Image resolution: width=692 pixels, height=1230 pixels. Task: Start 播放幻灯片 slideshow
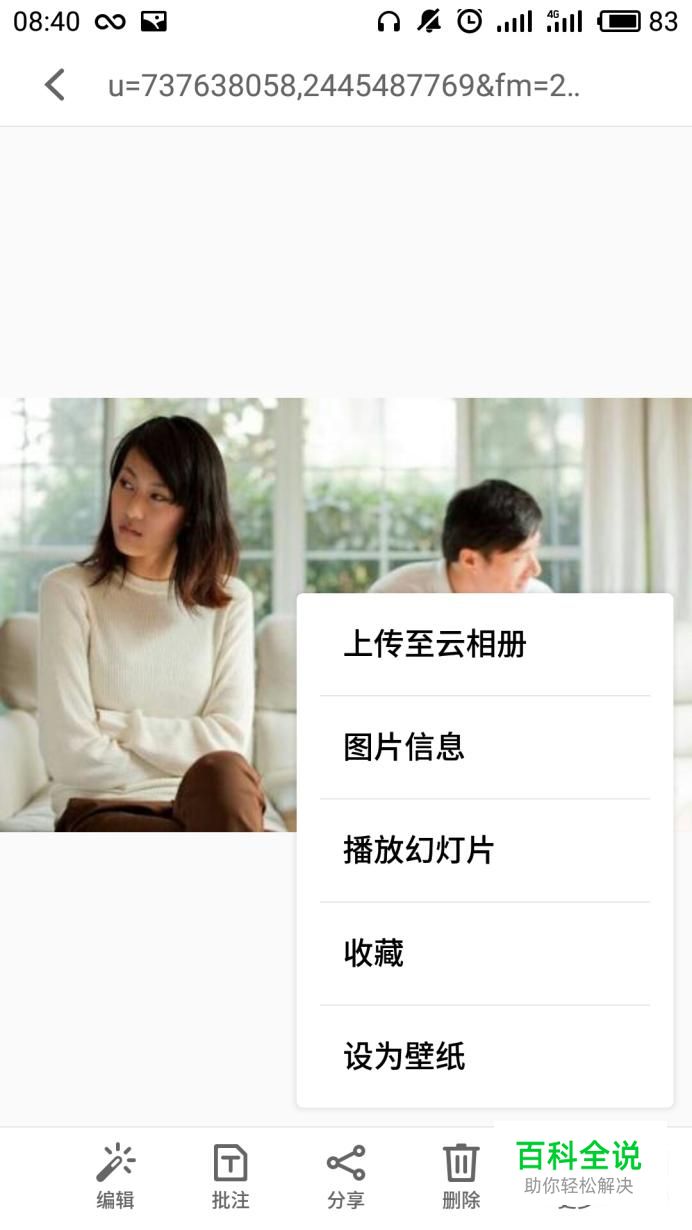pos(485,850)
